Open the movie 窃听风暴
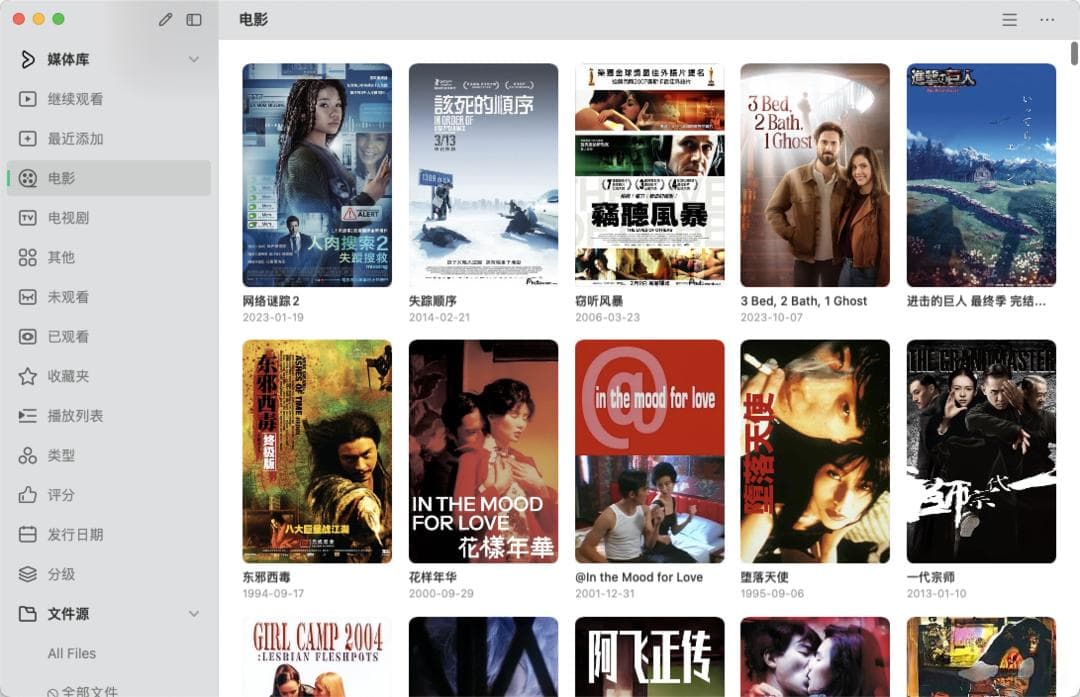Image resolution: width=1080 pixels, height=697 pixels. point(649,175)
